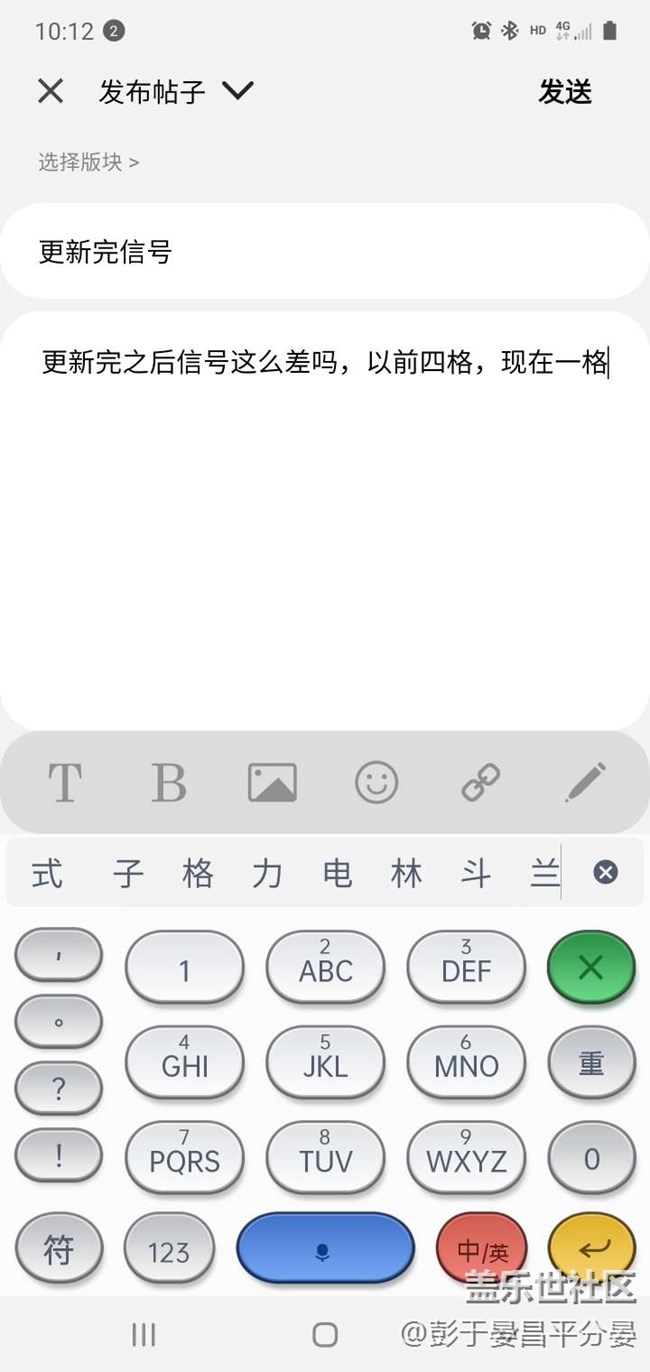Switch keyboard language with 中/英
This screenshot has width=650, height=1372.
click(x=482, y=1250)
